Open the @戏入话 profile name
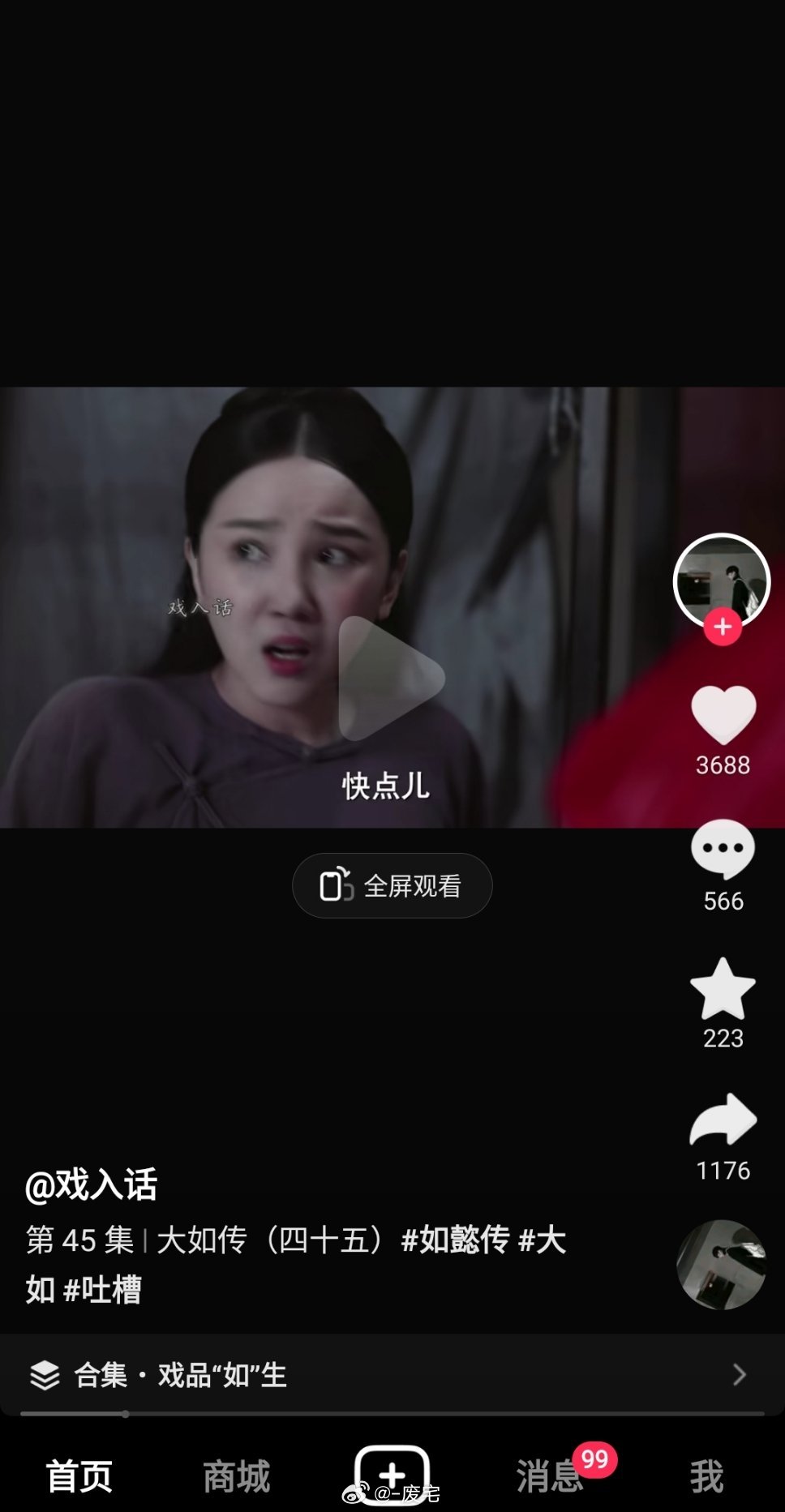This screenshot has width=785, height=1512. (92, 1185)
